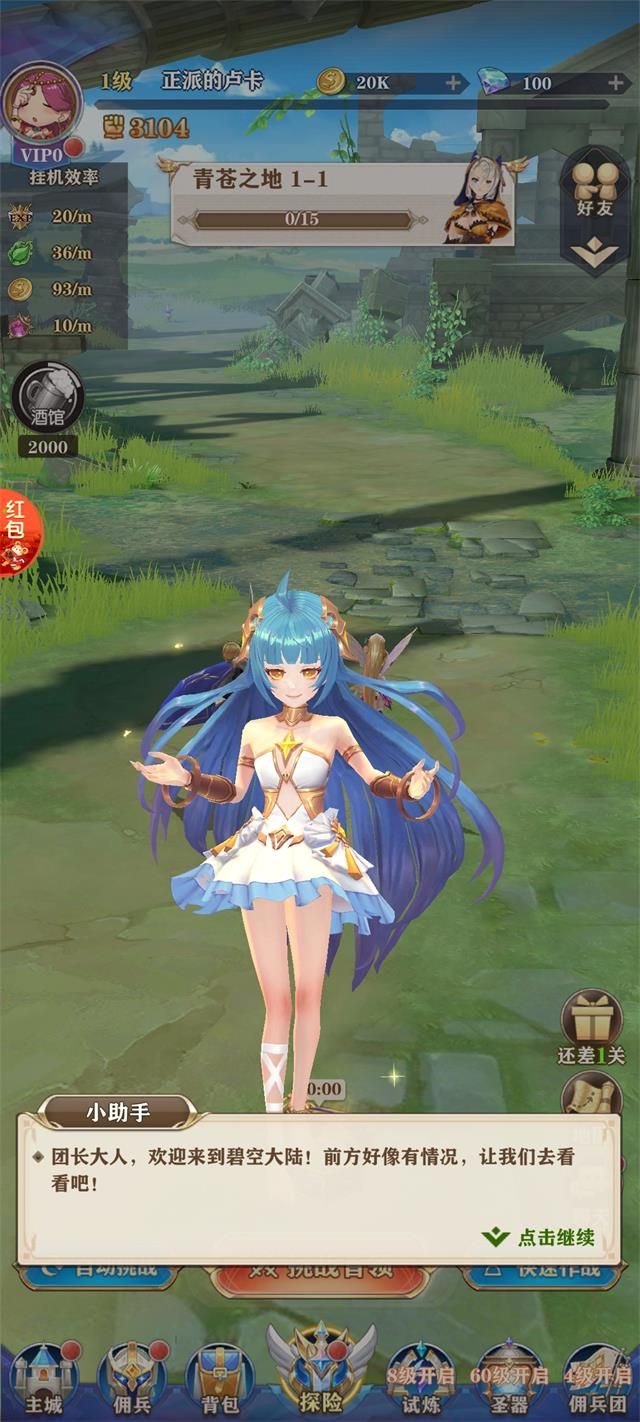Open the player avatar profile
640x1422 pixels.
click(42, 105)
